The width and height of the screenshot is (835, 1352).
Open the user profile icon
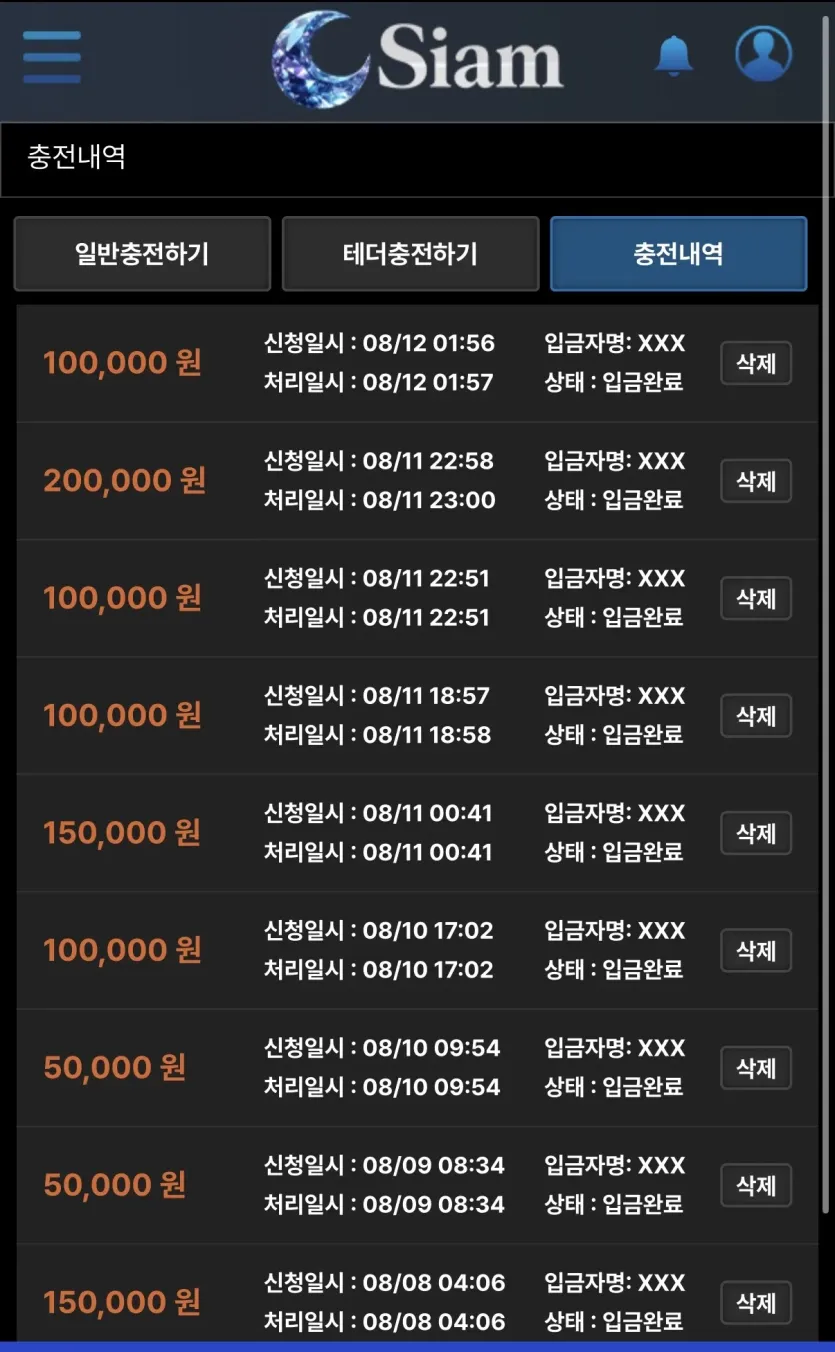tap(764, 54)
